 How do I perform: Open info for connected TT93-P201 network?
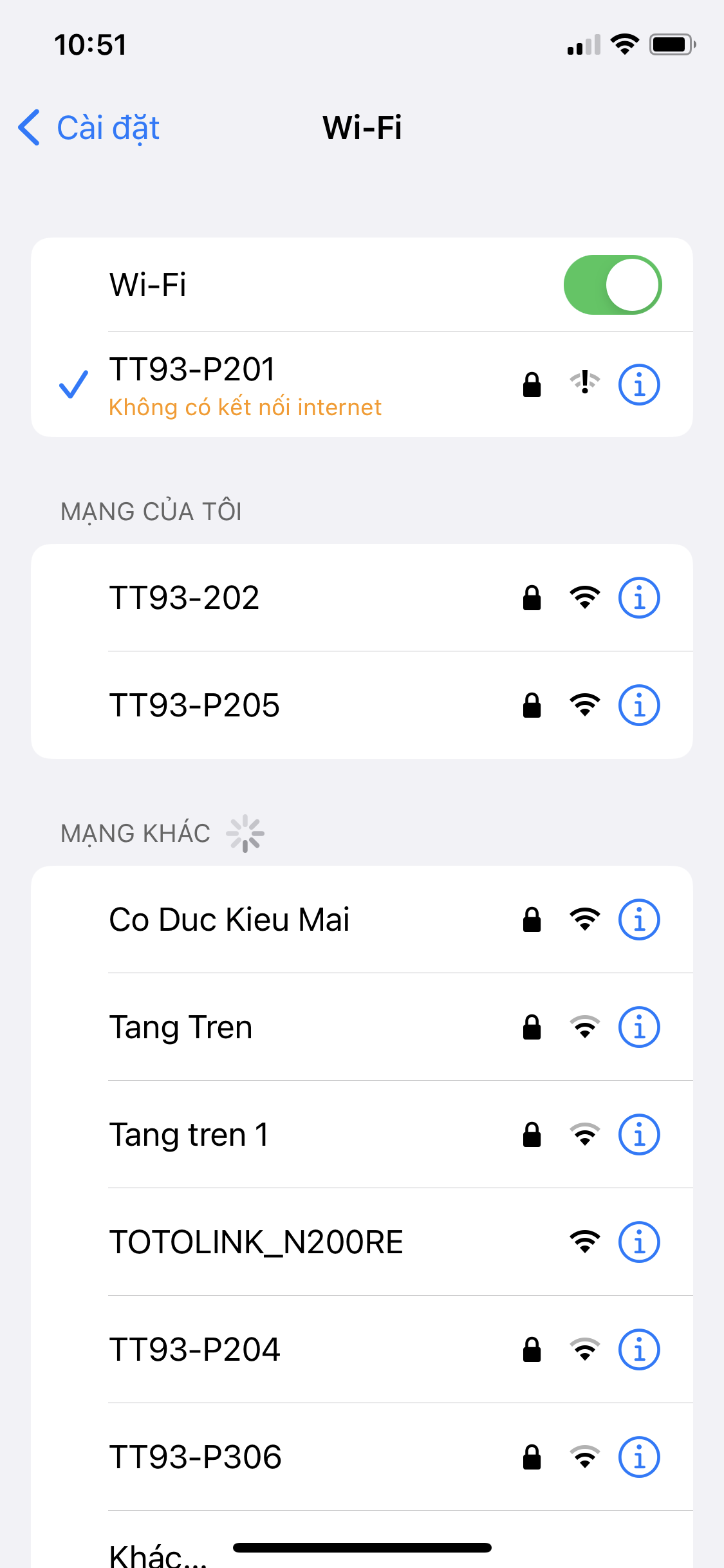pos(638,385)
